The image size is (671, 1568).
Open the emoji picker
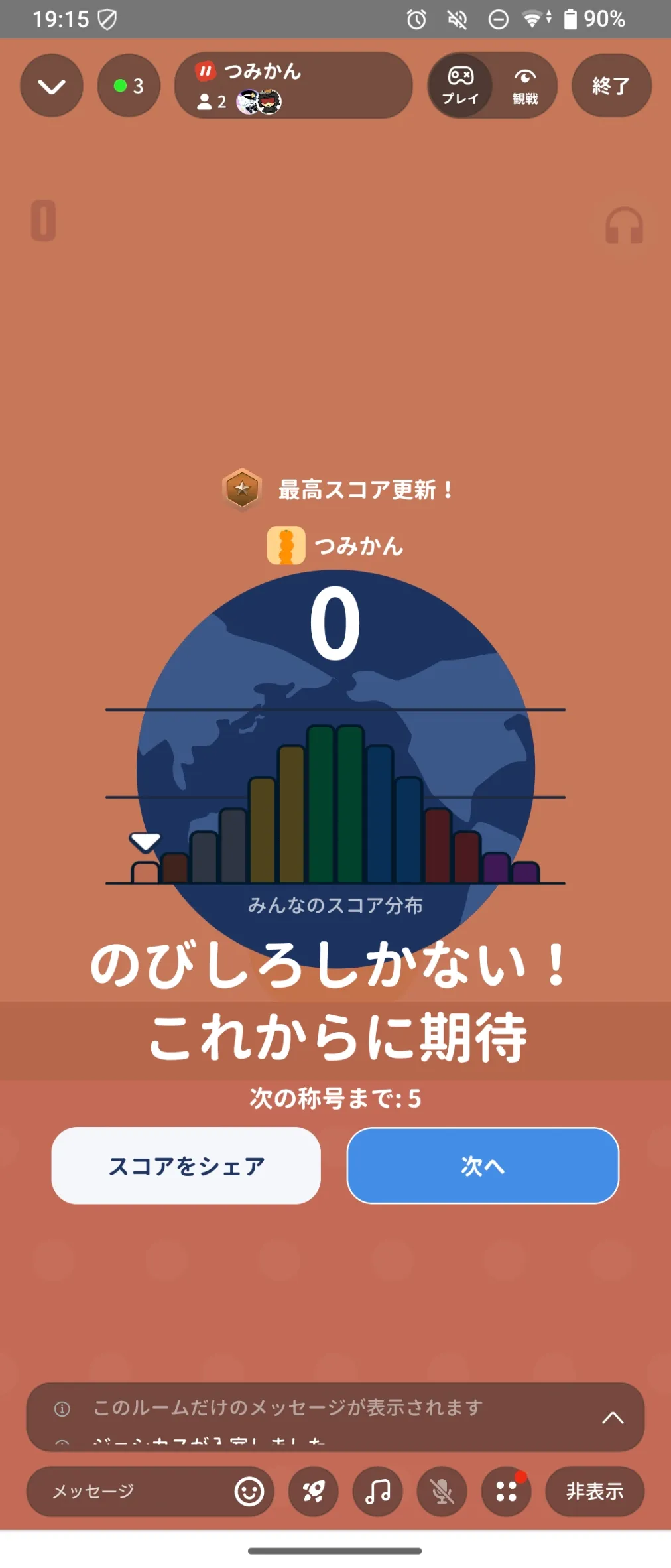pos(249,1492)
